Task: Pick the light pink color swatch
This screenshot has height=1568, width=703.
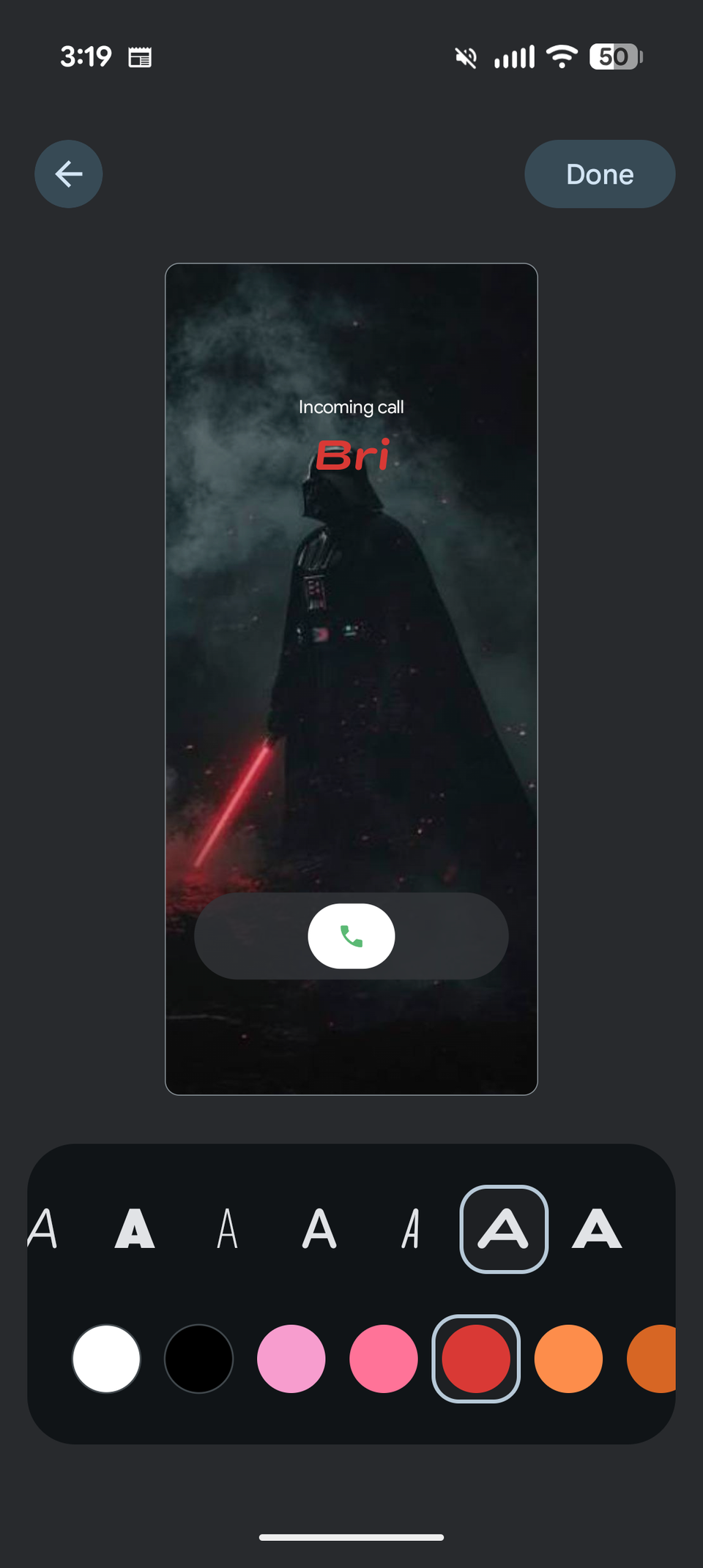Action: [x=291, y=1359]
